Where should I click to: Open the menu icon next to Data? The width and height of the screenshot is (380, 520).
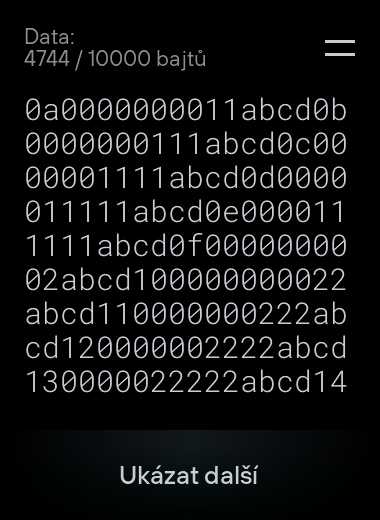pos(340,48)
